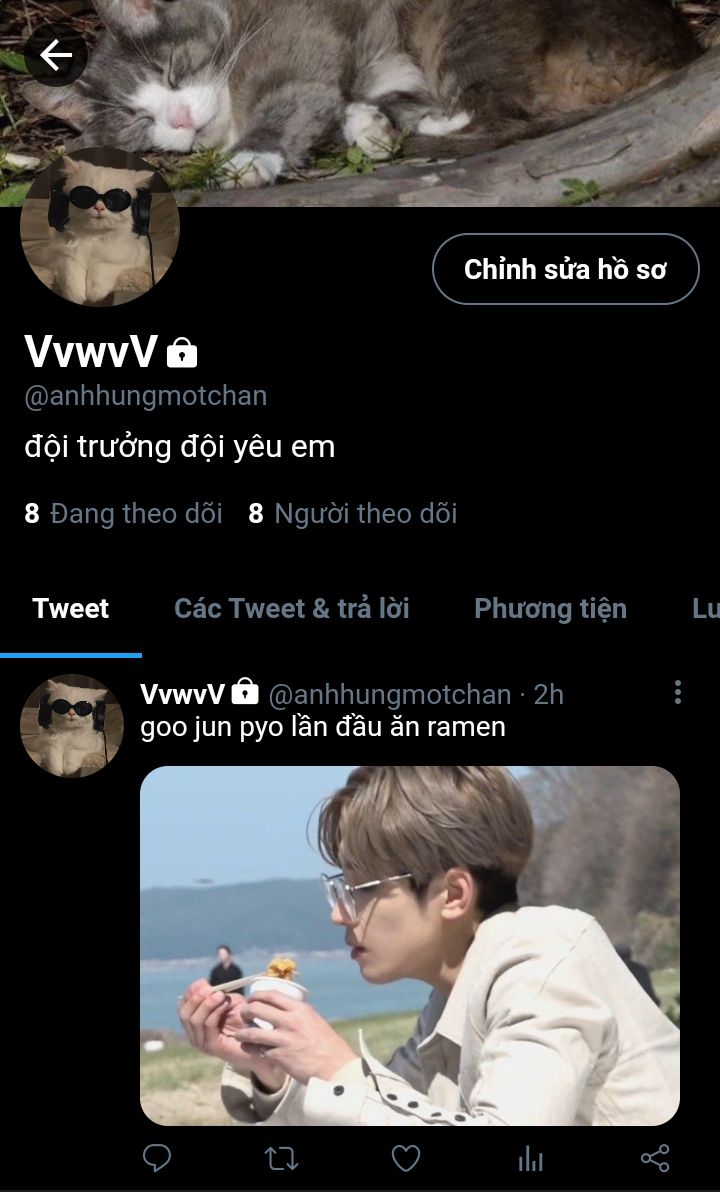Viewport: 720px width, 1192px height.
Task: Switch to the Tweet tab
Action: point(71,609)
